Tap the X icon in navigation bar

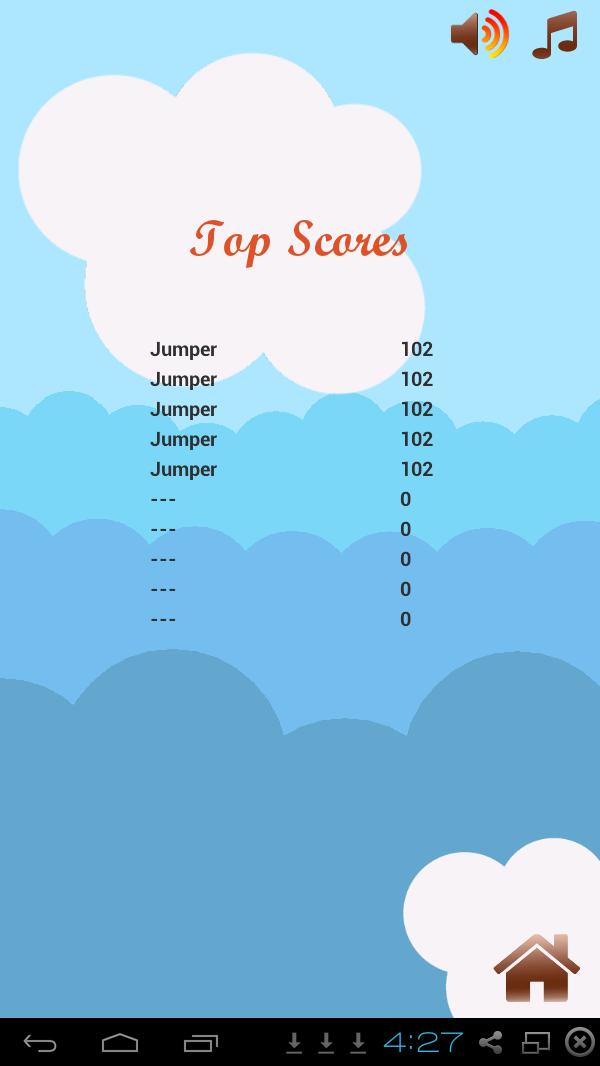tap(579, 1043)
